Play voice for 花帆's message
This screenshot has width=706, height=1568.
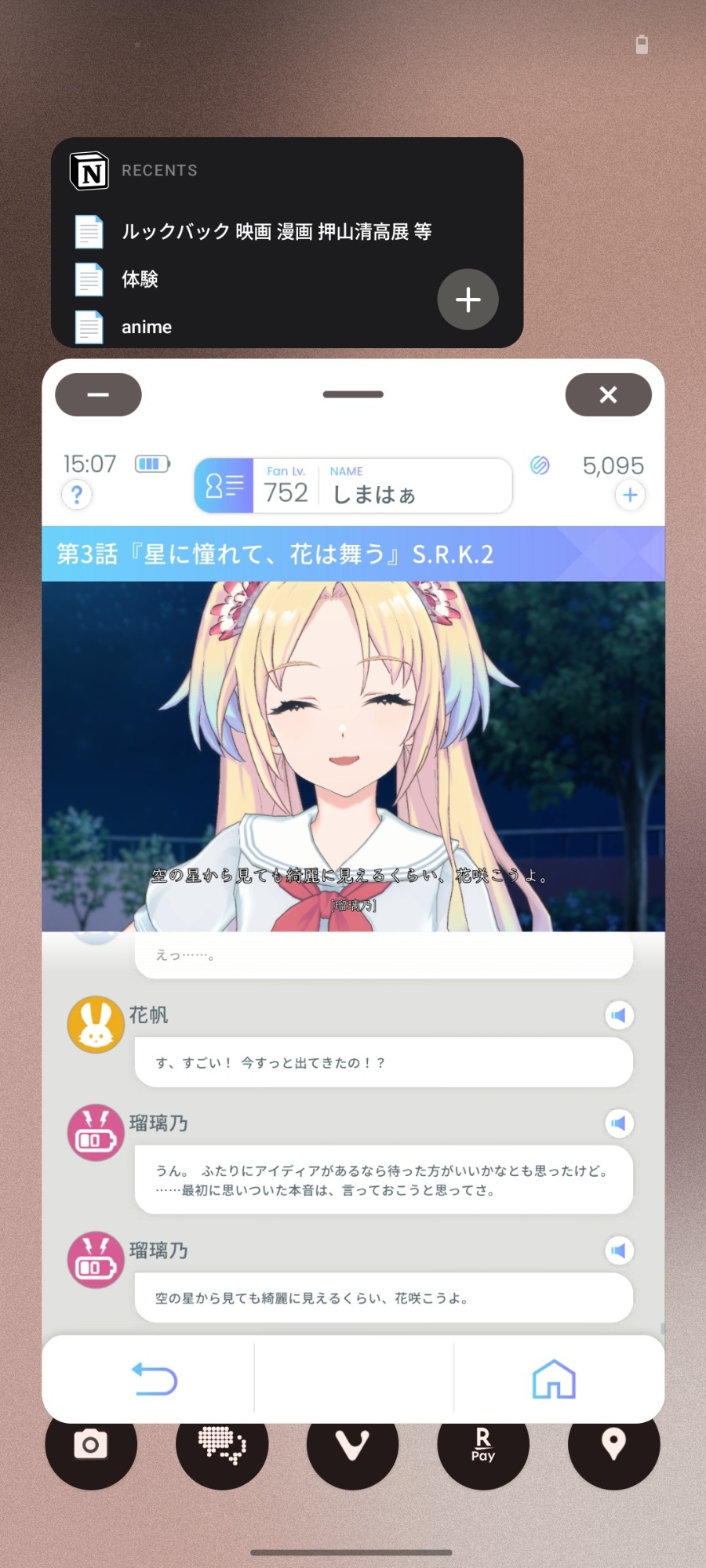tap(618, 1015)
